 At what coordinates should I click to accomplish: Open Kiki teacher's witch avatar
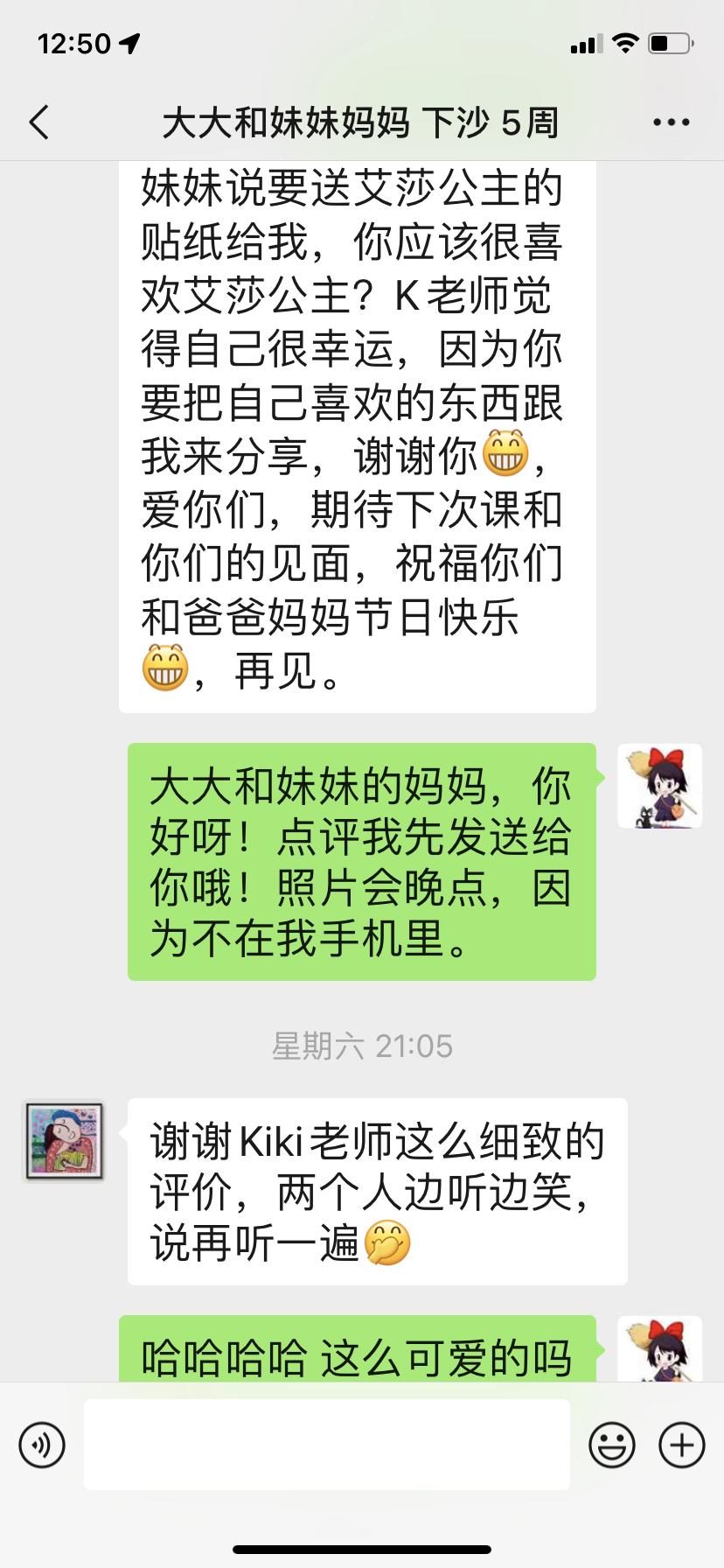[x=660, y=787]
